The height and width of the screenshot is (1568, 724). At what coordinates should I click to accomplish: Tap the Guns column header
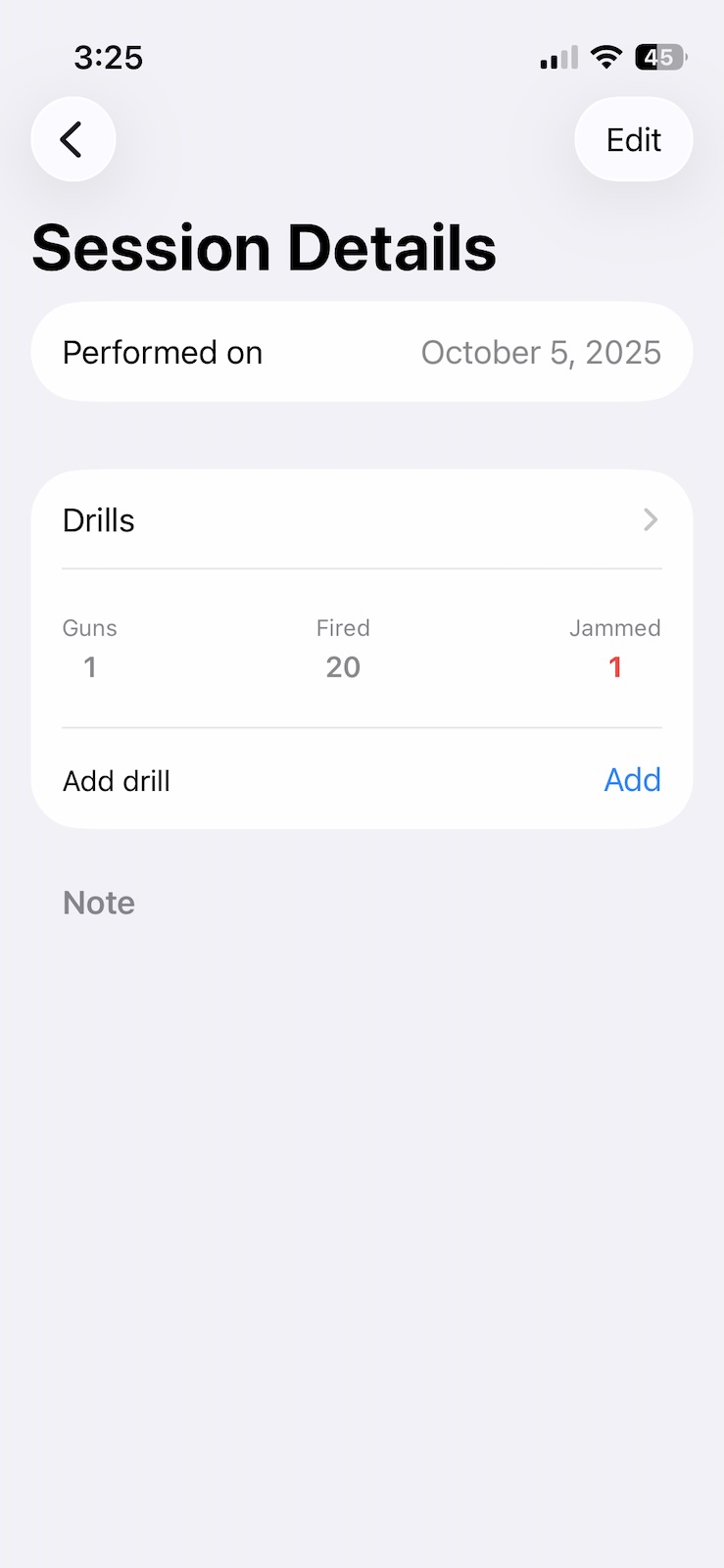coord(89,628)
